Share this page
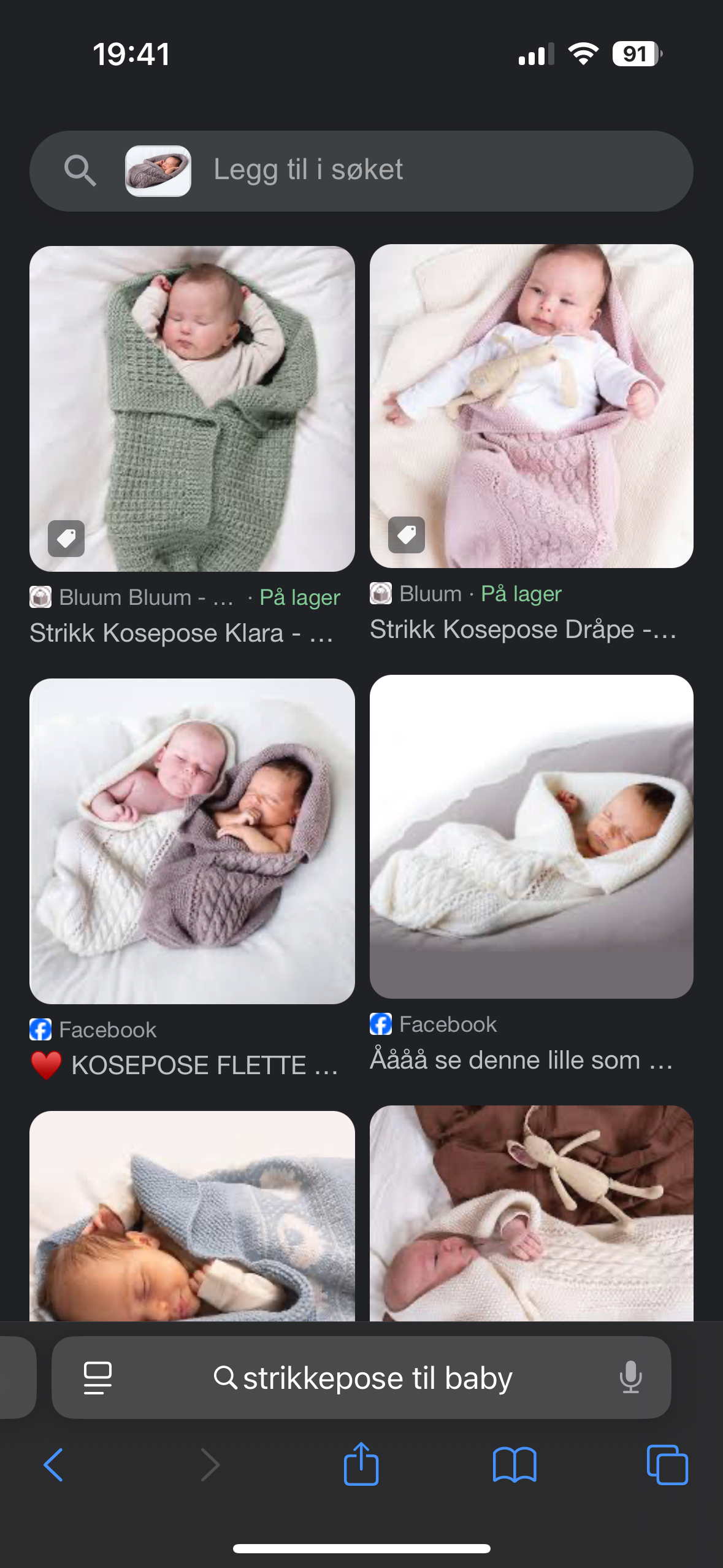723x1568 pixels. (x=361, y=1465)
